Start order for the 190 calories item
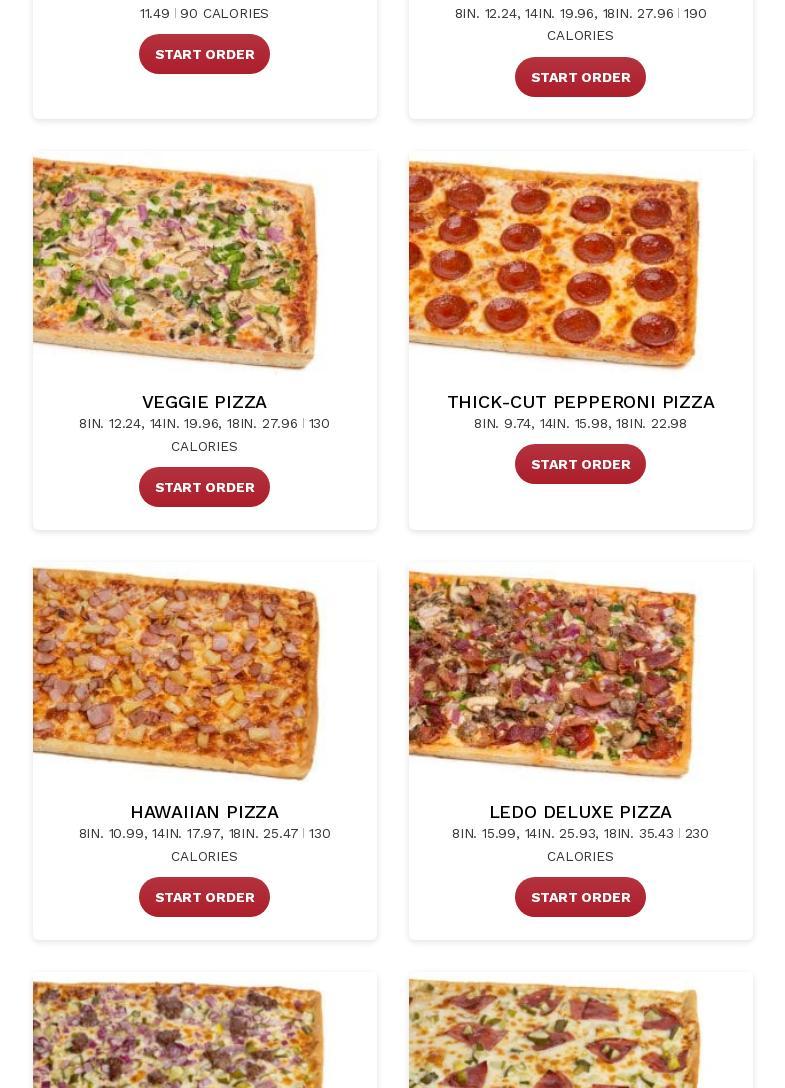The height and width of the screenshot is (1088, 785). click(x=580, y=77)
